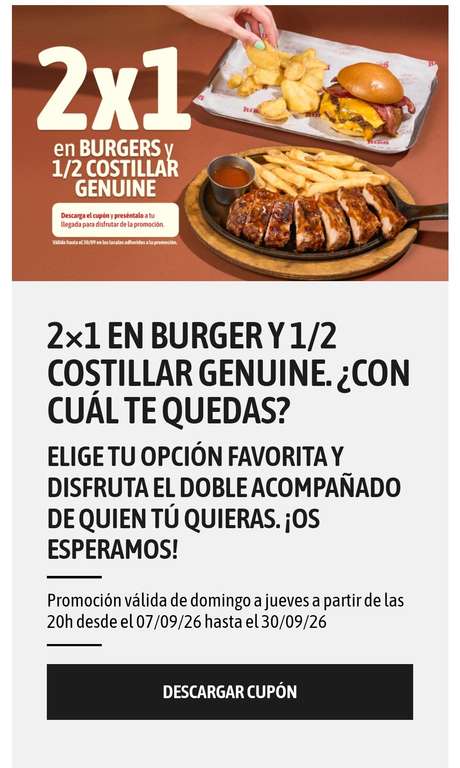Tap the Descargar Cupón button
Image resolution: width=460 pixels, height=768 pixels.
pos(230,692)
